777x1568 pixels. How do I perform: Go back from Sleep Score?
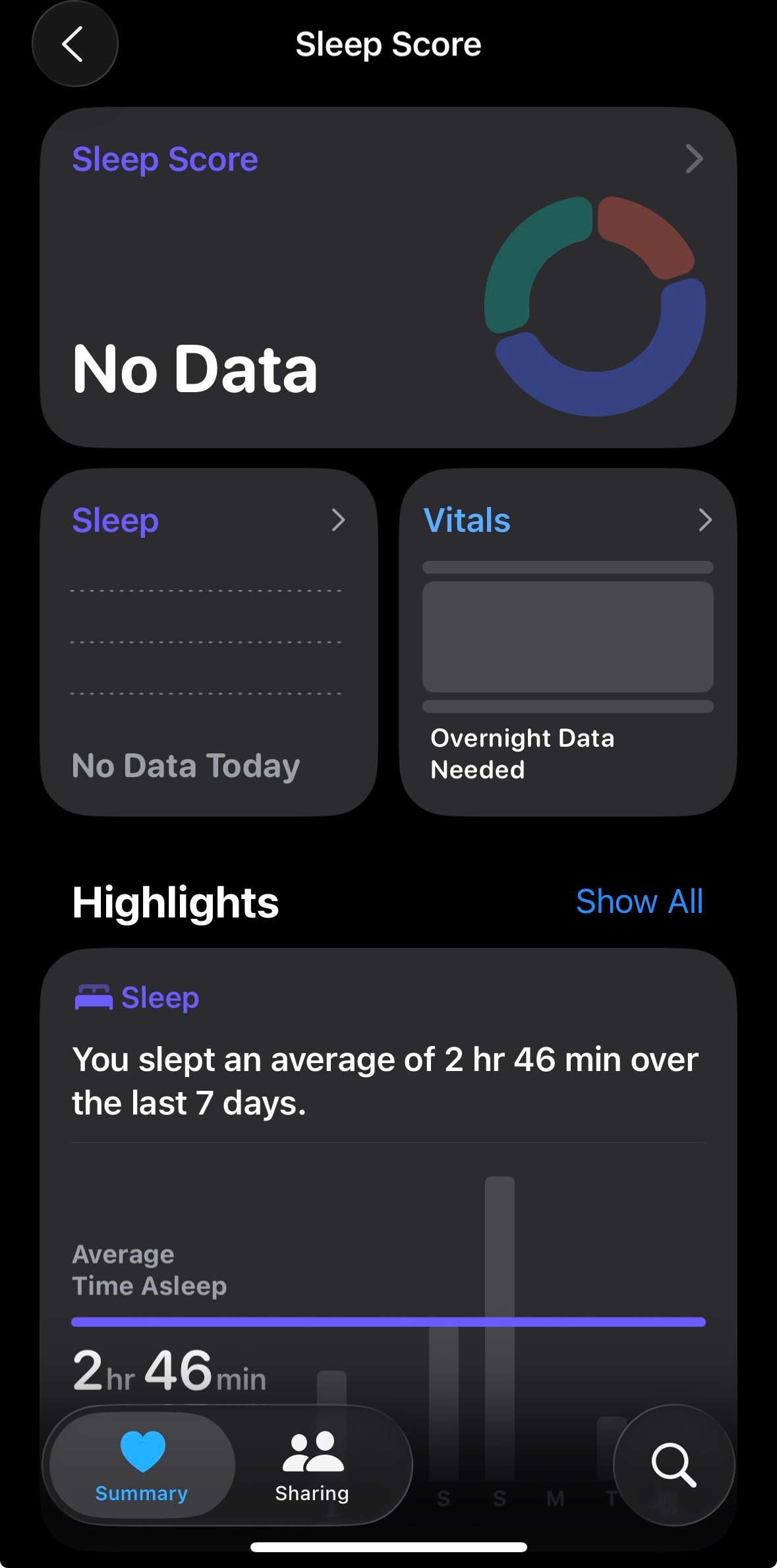[74, 45]
